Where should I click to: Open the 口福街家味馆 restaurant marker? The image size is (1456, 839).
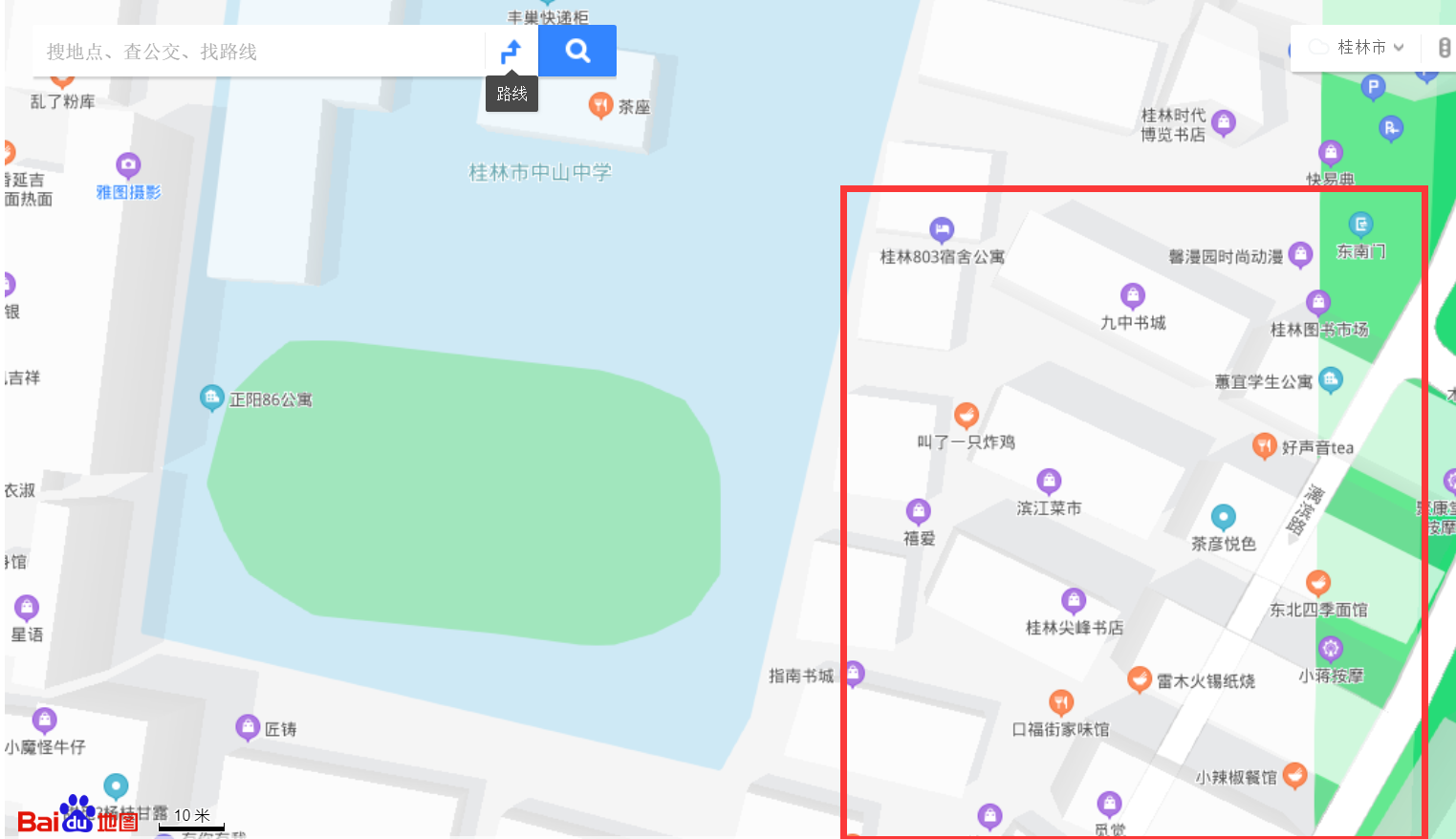1061,702
